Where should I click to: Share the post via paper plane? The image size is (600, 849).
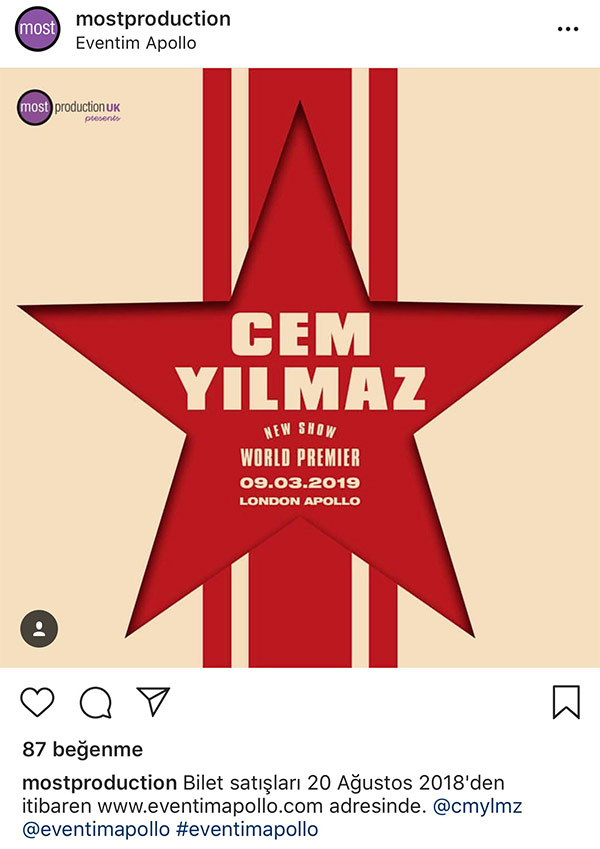point(153,702)
